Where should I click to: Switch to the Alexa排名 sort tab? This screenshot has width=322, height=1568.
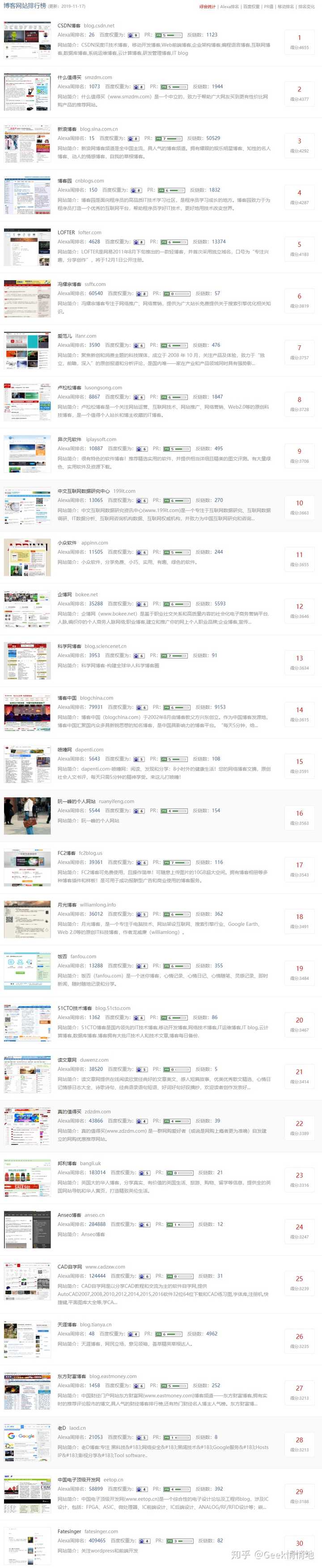tap(229, 7)
